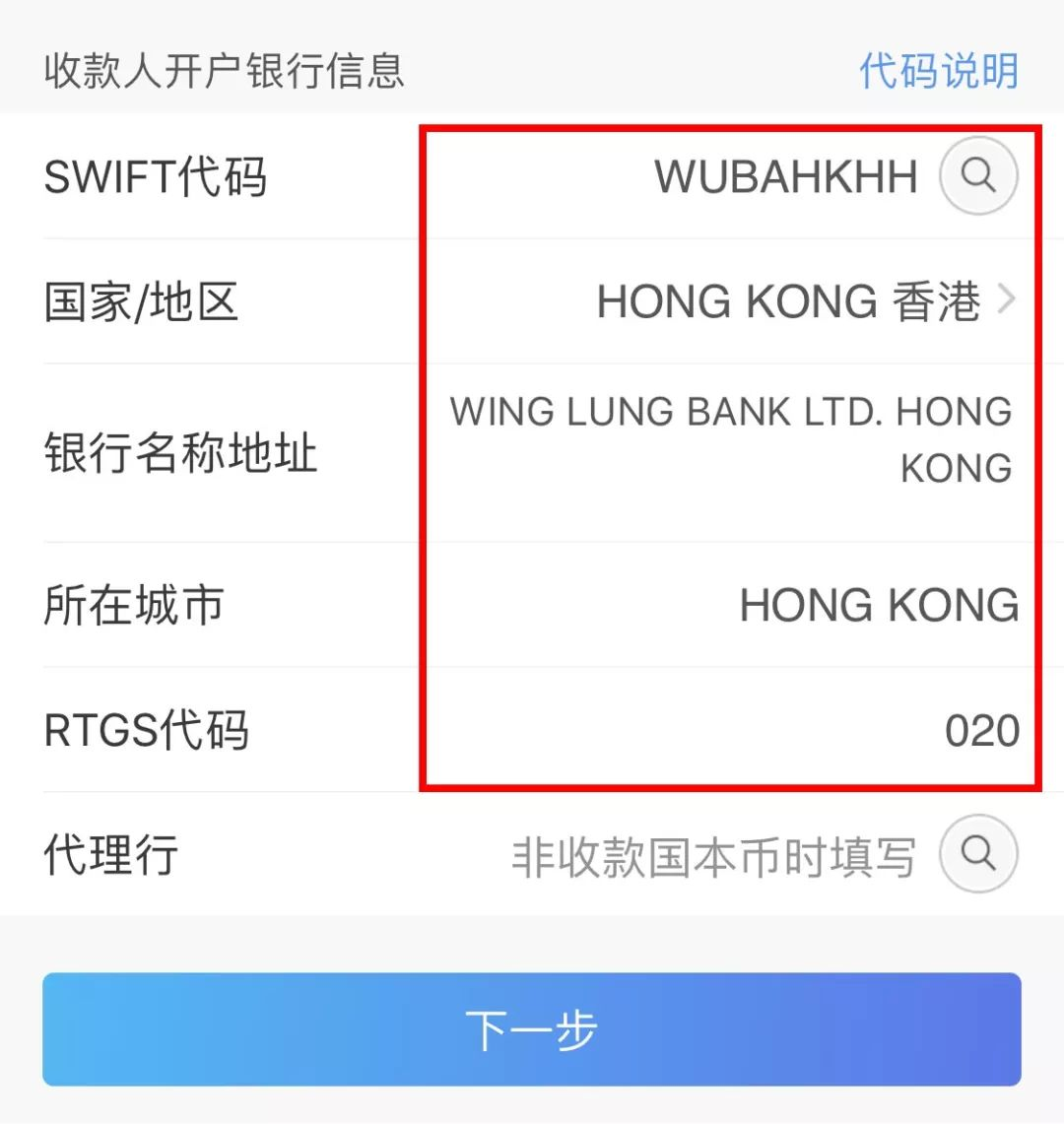Tap the 代理行 input field
The width and height of the screenshot is (1064, 1124).
[x=713, y=856]
